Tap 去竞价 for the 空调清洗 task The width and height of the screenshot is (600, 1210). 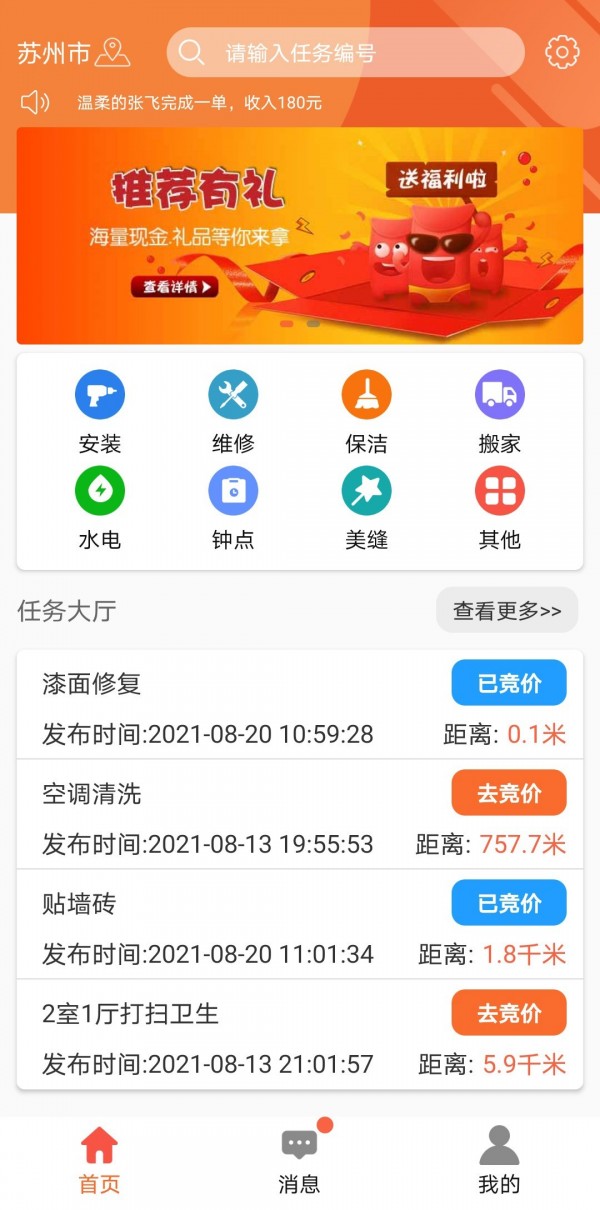[509, 793]
